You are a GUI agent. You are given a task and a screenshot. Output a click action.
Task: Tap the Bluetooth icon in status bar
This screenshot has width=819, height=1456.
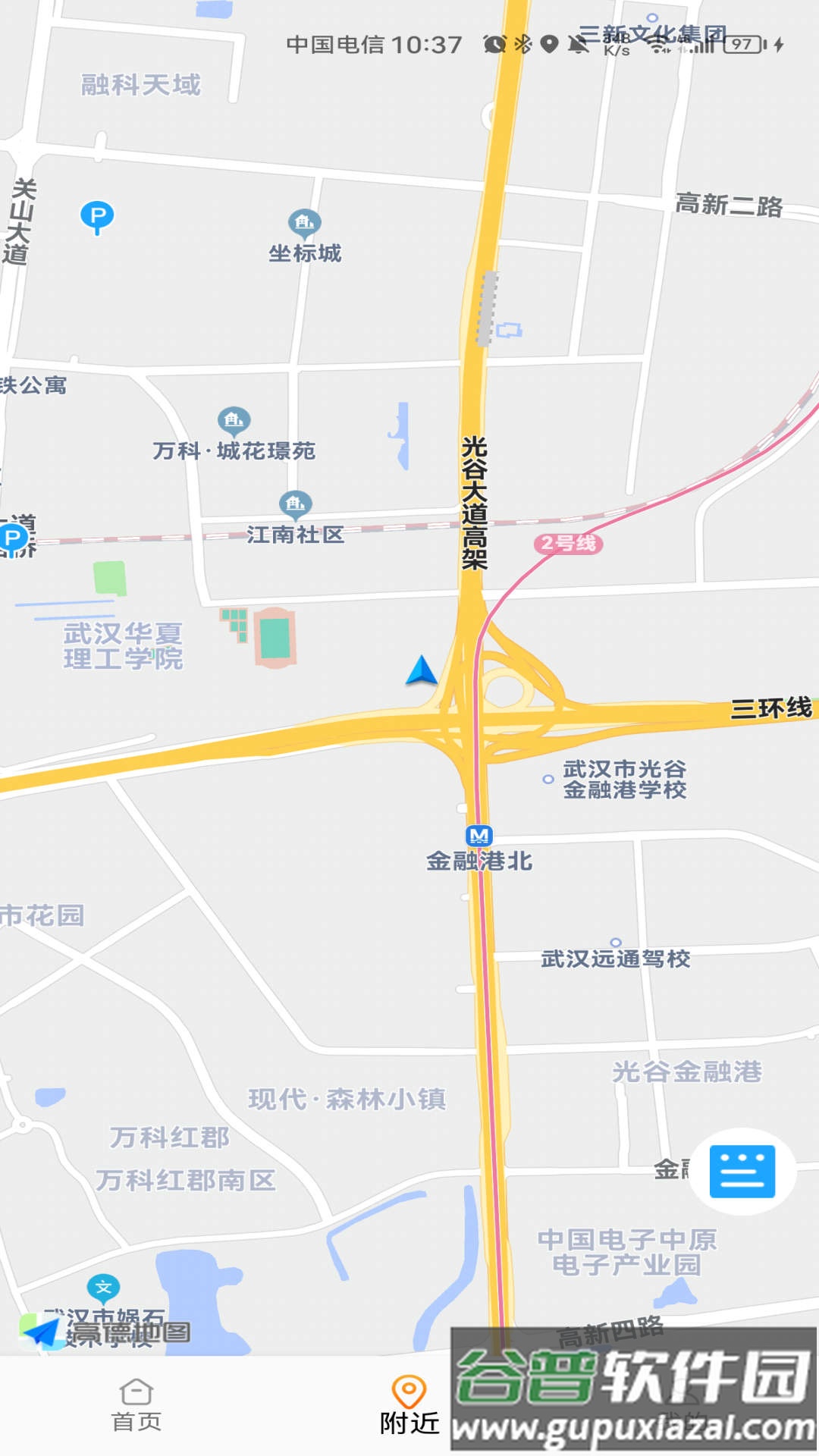522,43
